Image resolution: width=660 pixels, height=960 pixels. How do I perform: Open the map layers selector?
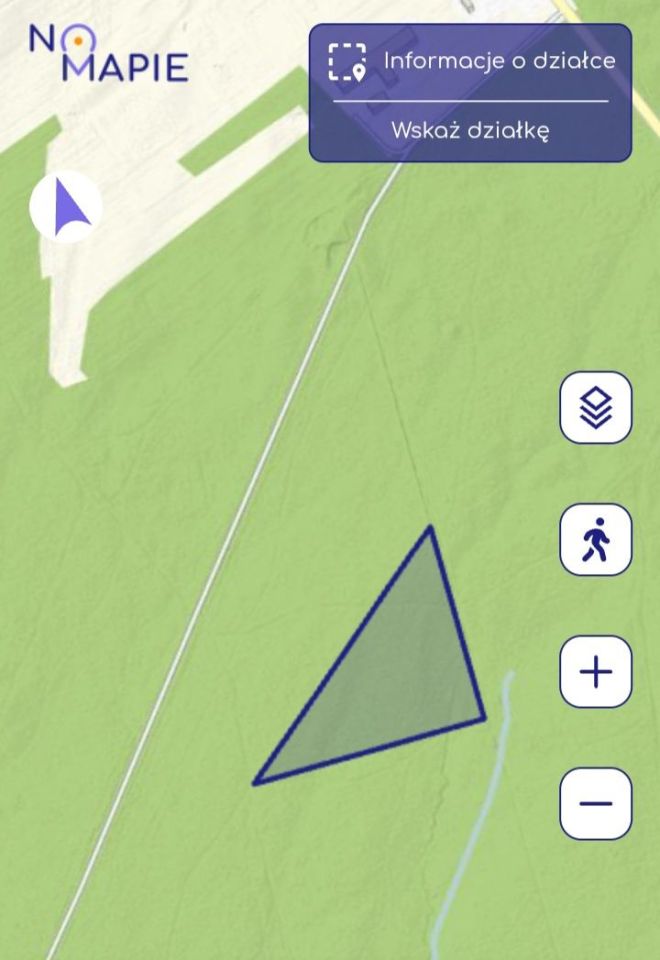pyautogui.click(x=596, y=407)
